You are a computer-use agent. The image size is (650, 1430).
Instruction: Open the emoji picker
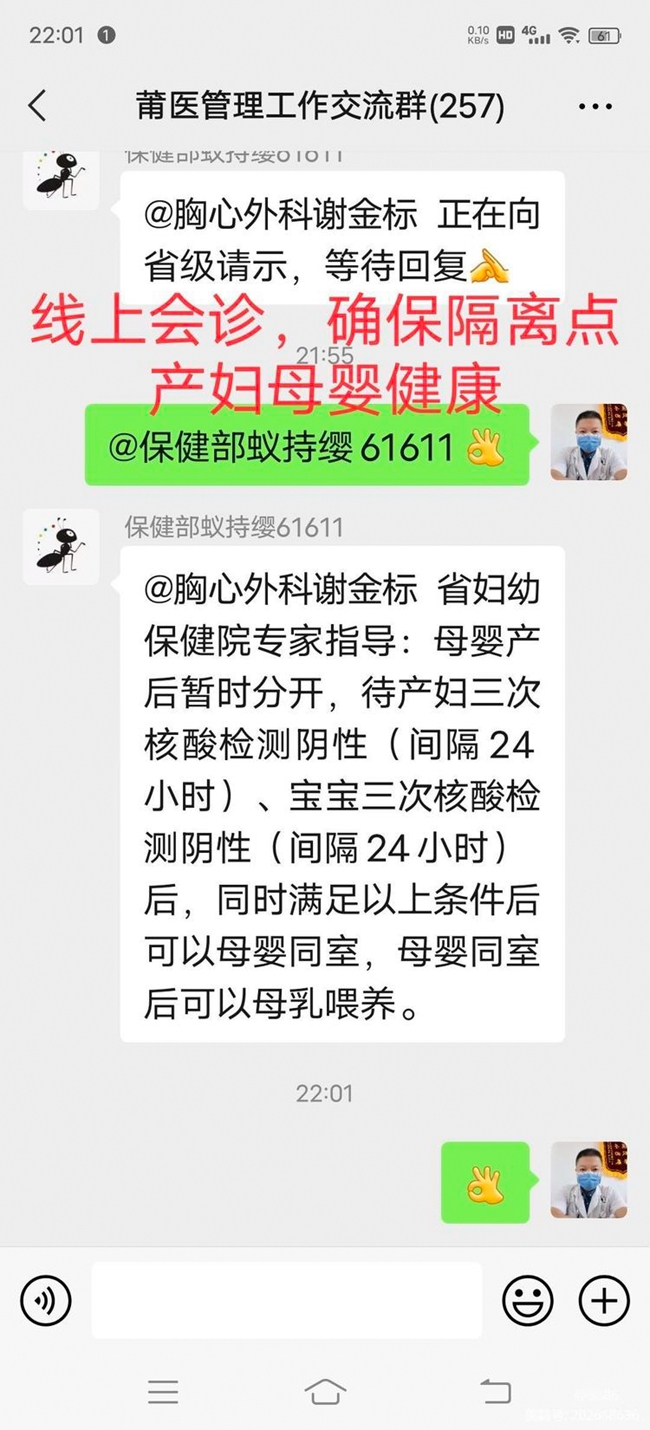pos(527,1301)
